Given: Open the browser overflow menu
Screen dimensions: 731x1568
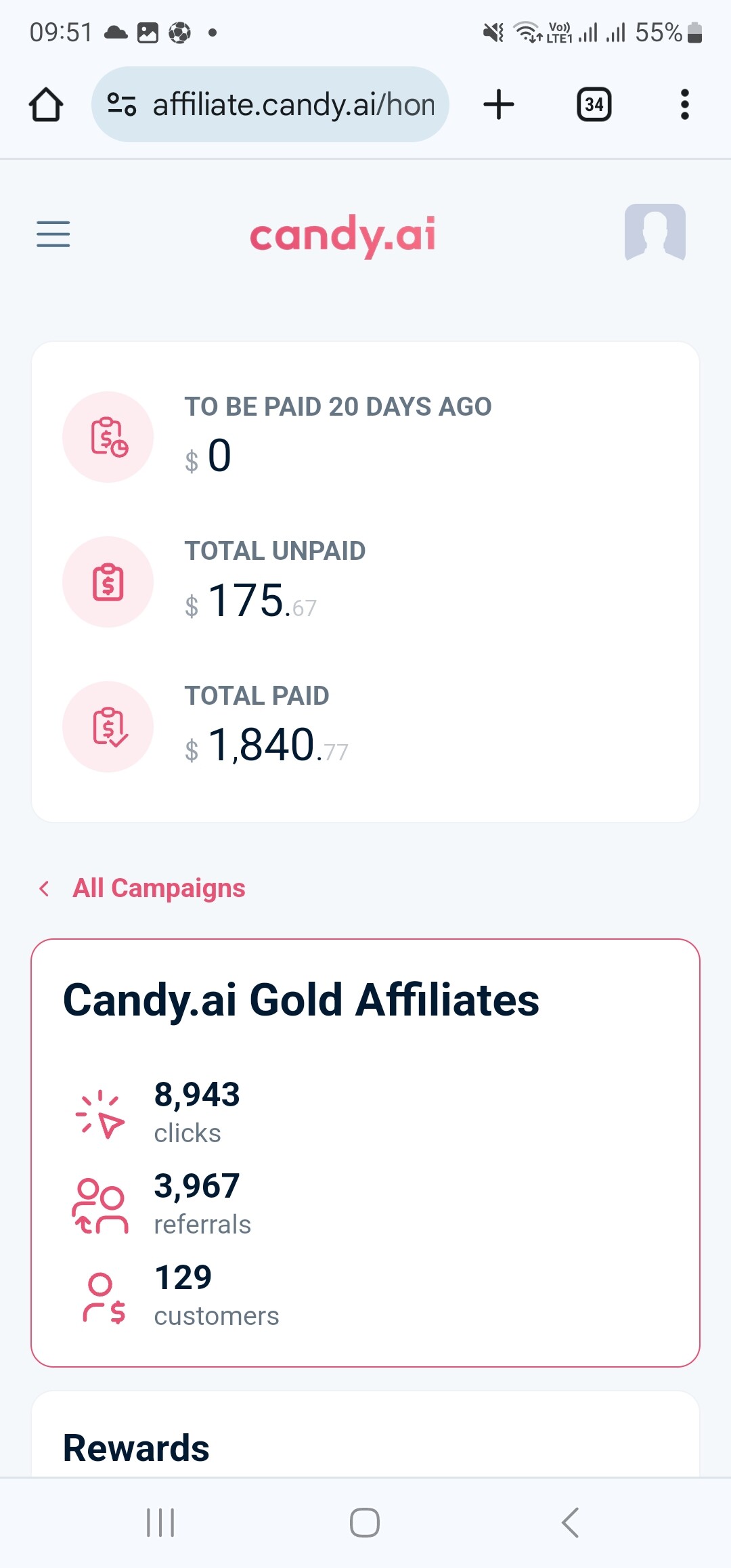Looking at the screenshot, I should tap(685, 105).
